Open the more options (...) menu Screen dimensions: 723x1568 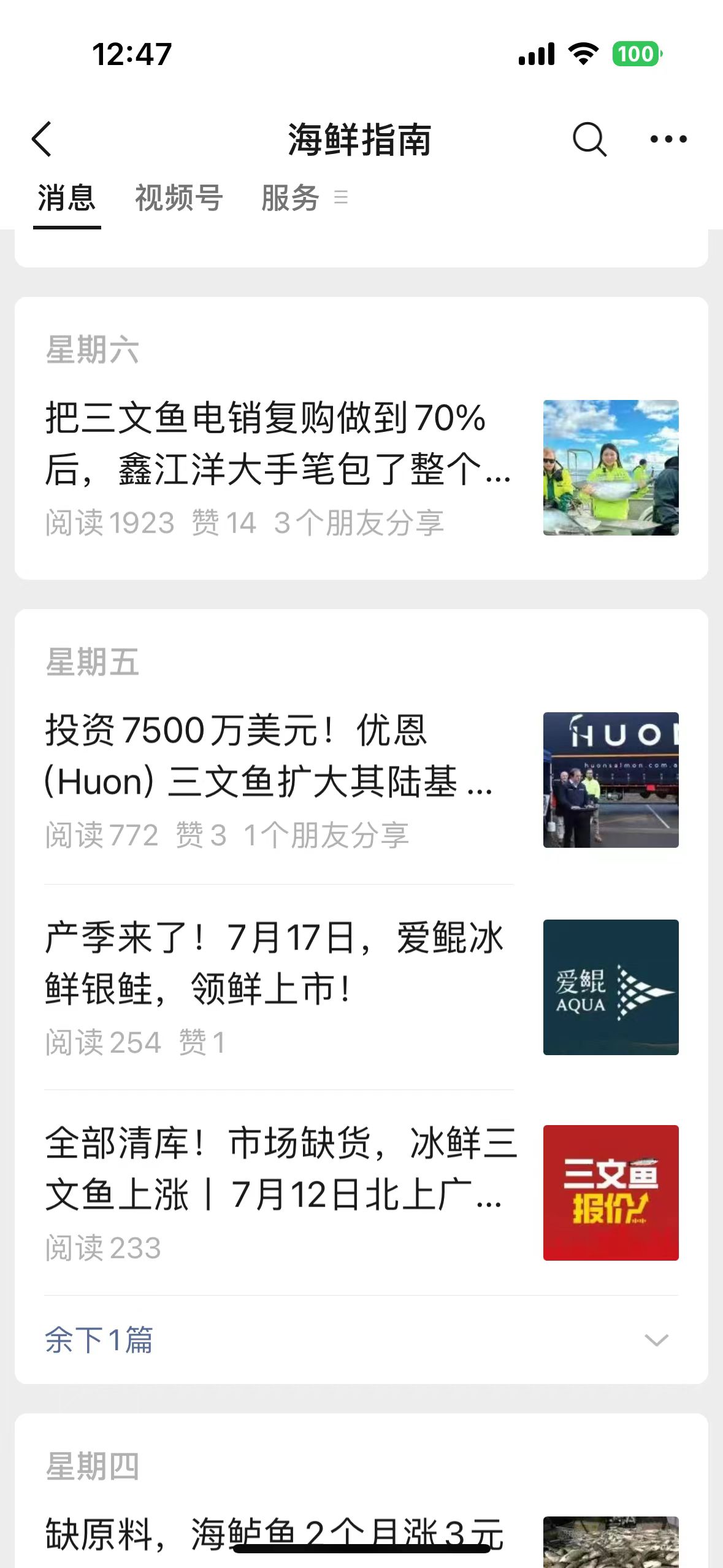[x=668, y=139]
